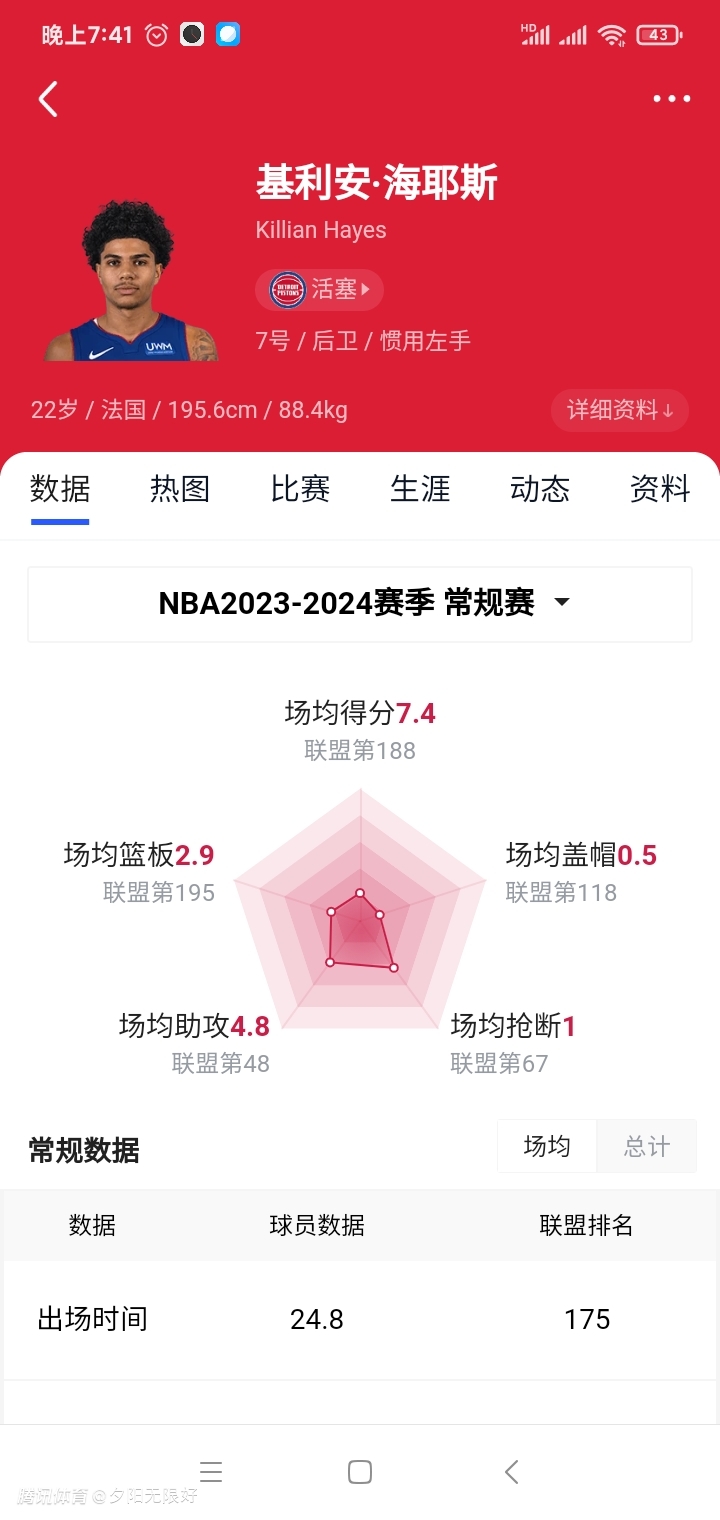Switch to the 动态 tab

pos(540,489)
